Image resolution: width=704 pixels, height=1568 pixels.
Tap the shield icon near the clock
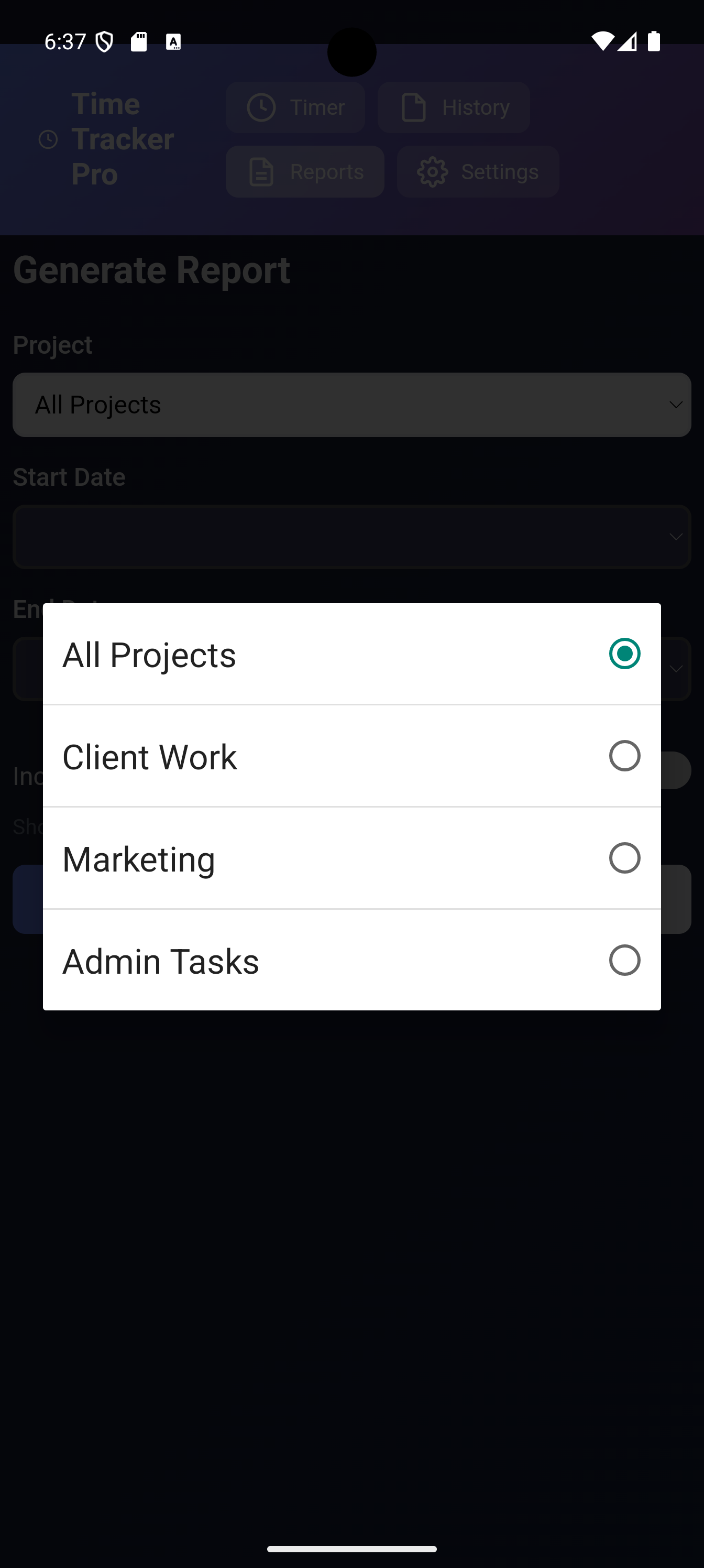pos(105,41)
